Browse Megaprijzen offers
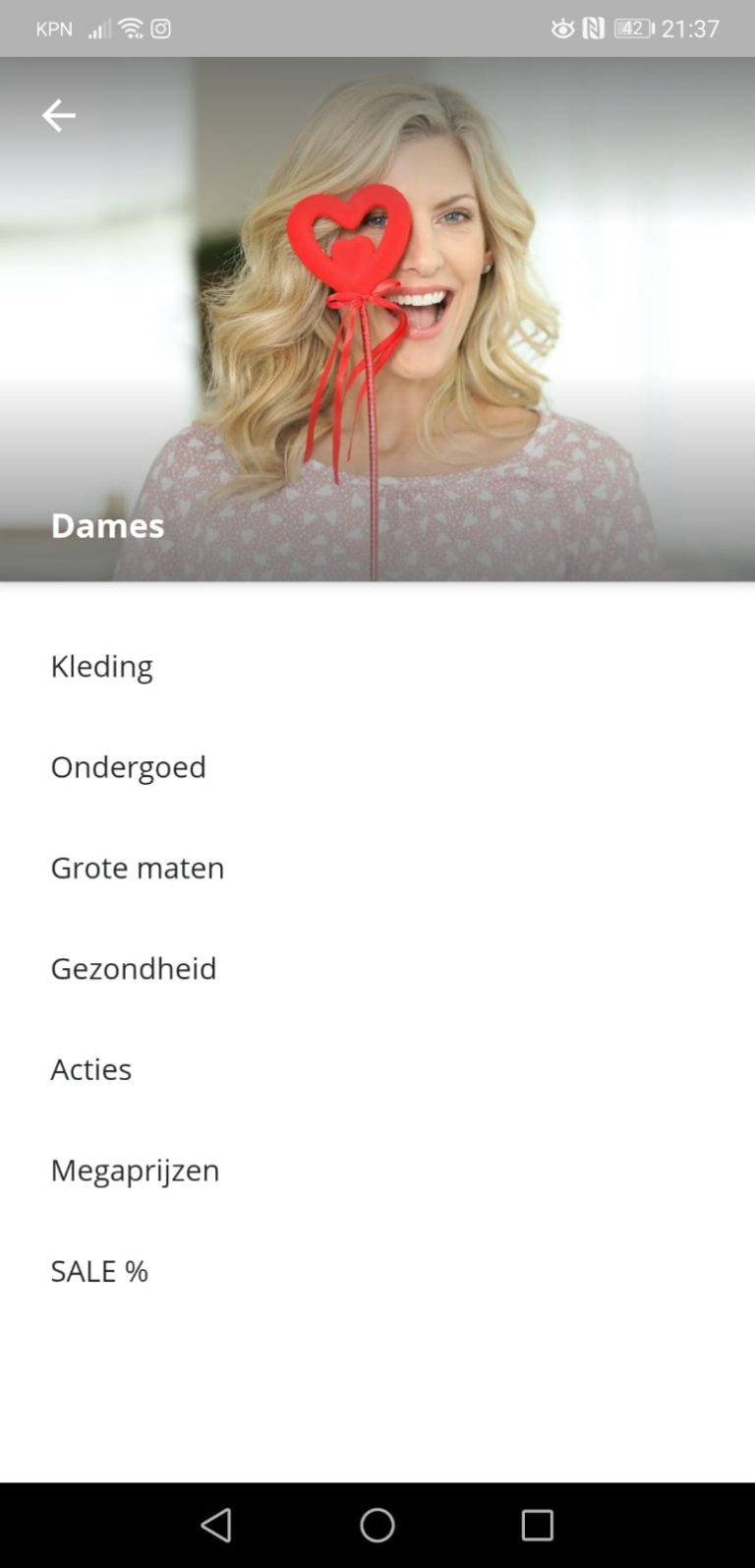The width and height of the screenshot is (755, 1568). (x=136, y=1171)
